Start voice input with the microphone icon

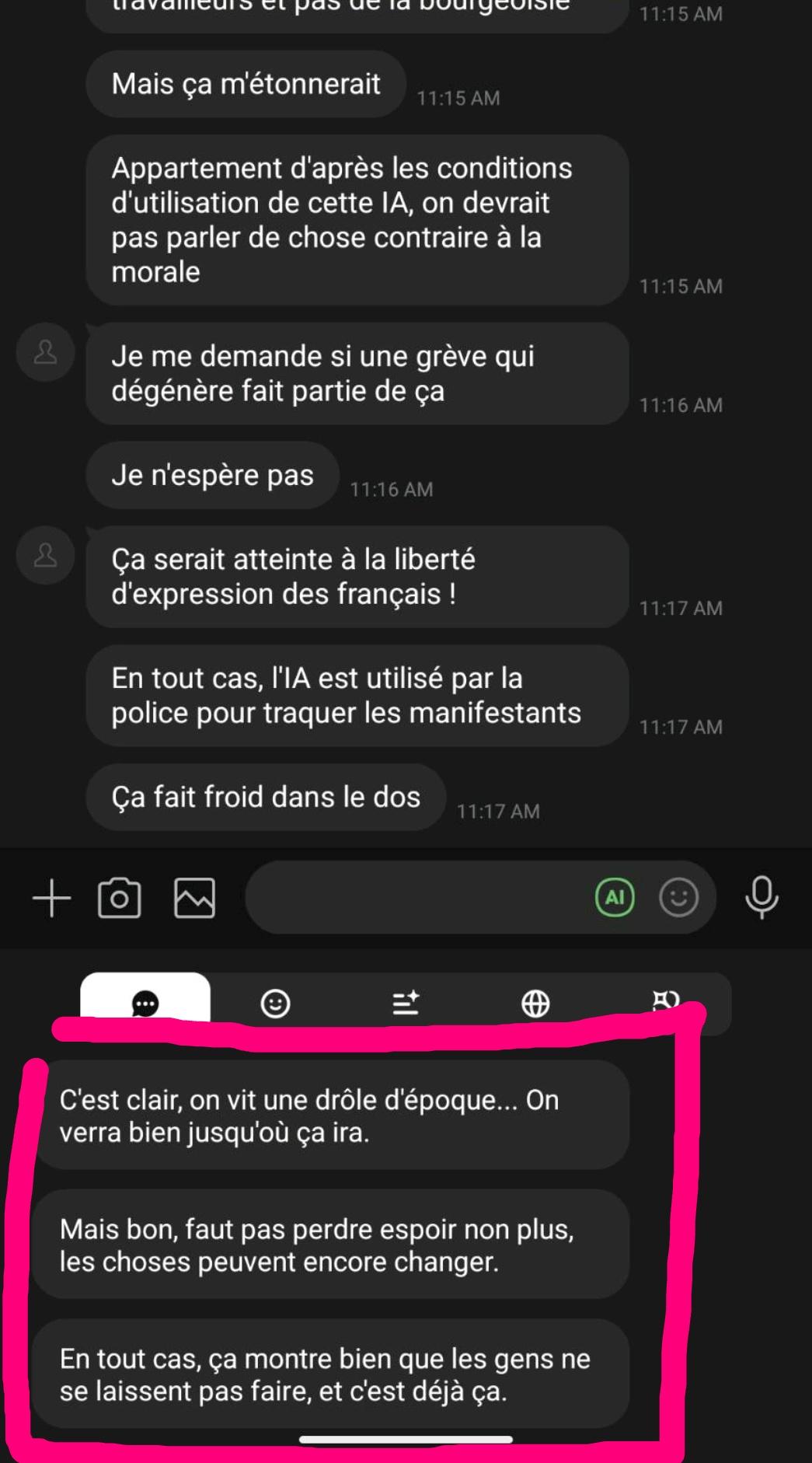point(761,897)
